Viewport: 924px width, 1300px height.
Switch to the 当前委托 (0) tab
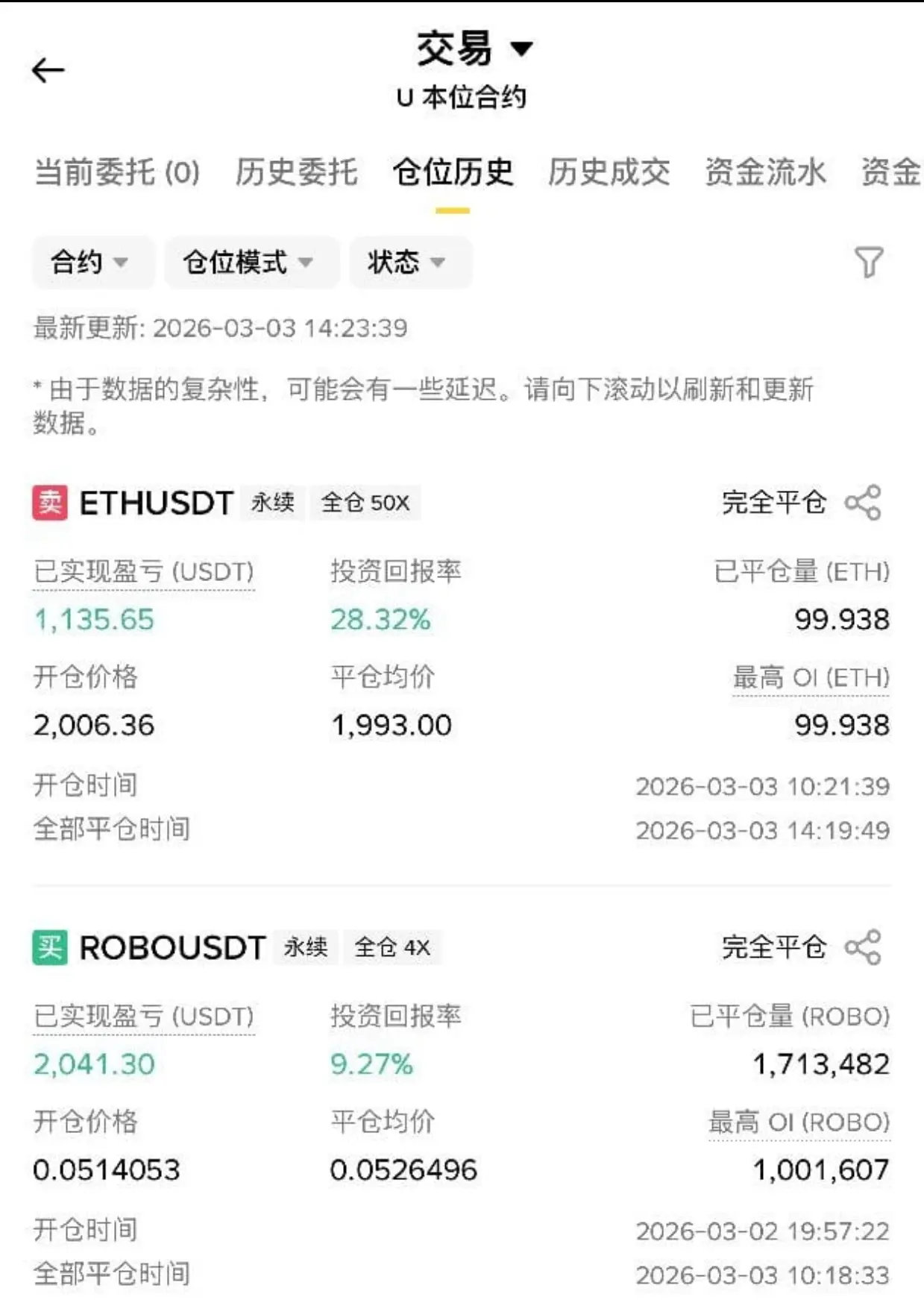(x=117, y=172)
